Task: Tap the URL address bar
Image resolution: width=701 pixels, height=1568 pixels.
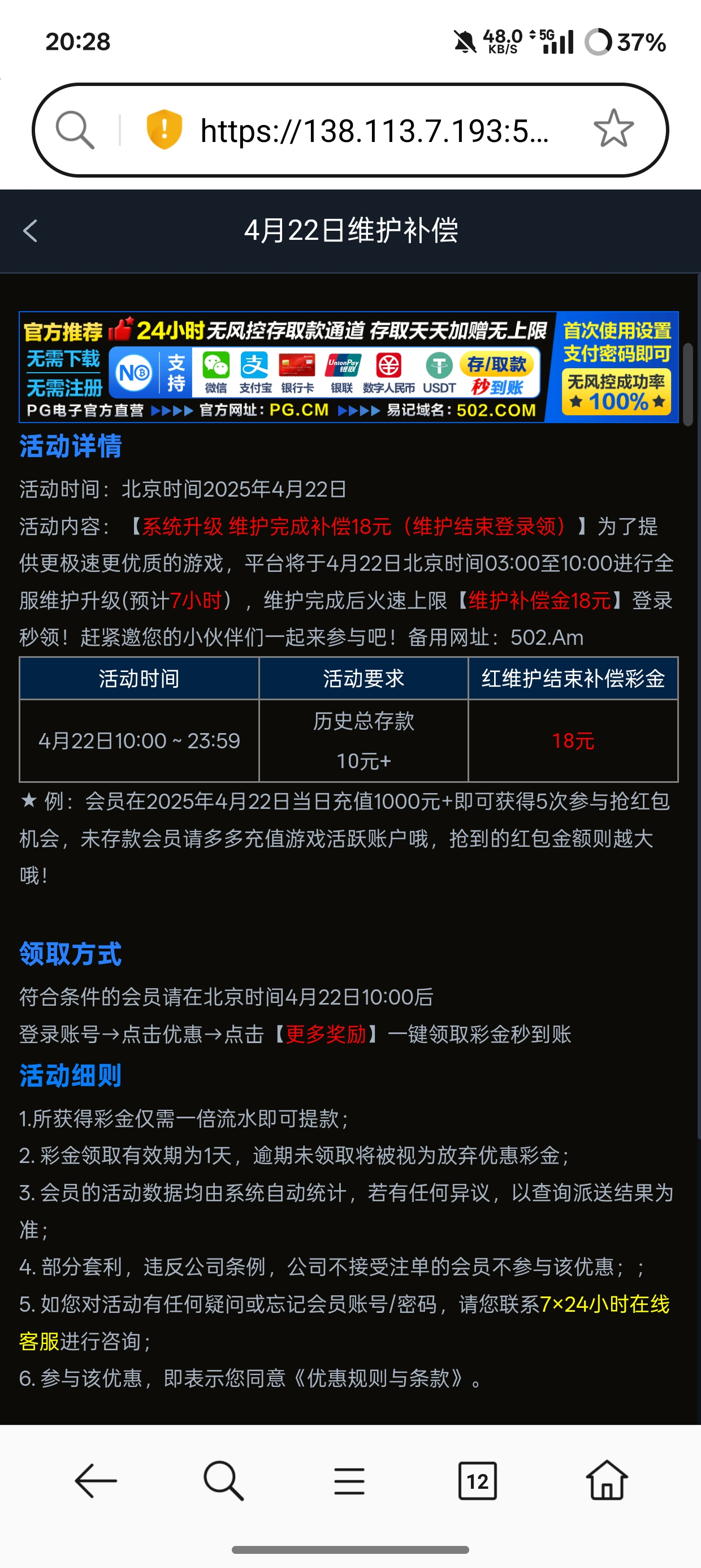Action: click(x=374, y=130)
